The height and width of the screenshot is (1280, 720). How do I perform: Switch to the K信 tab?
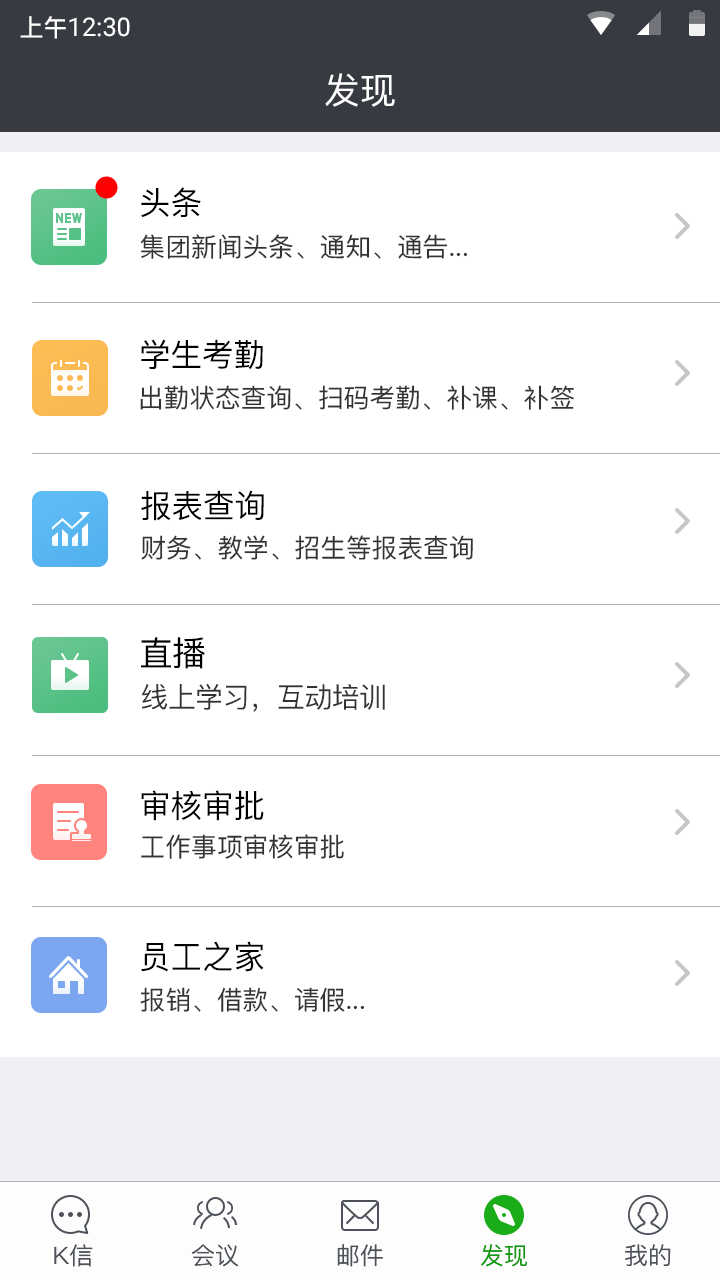pos(71,1231)
